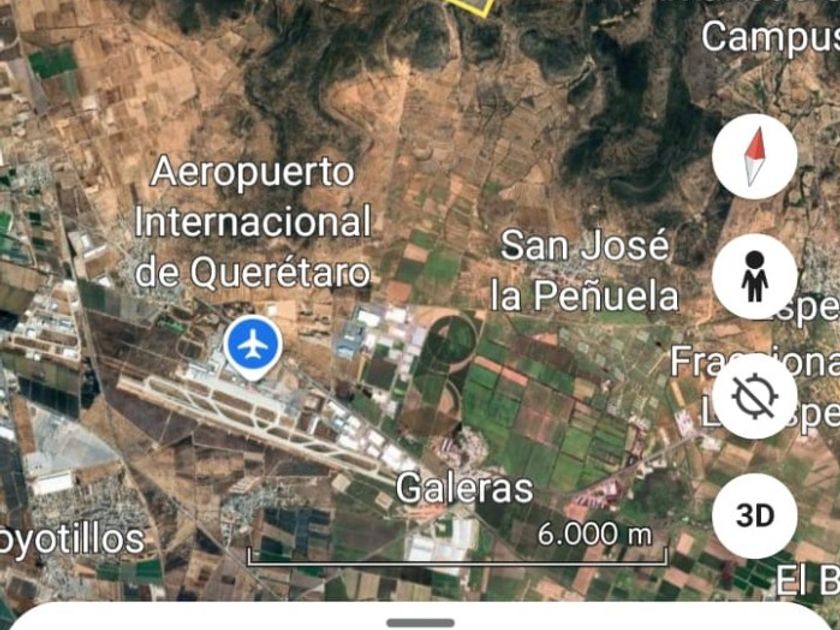Tap the compass to reset north
The width and height of the screenshot is (840, 630).
(755, 157)
